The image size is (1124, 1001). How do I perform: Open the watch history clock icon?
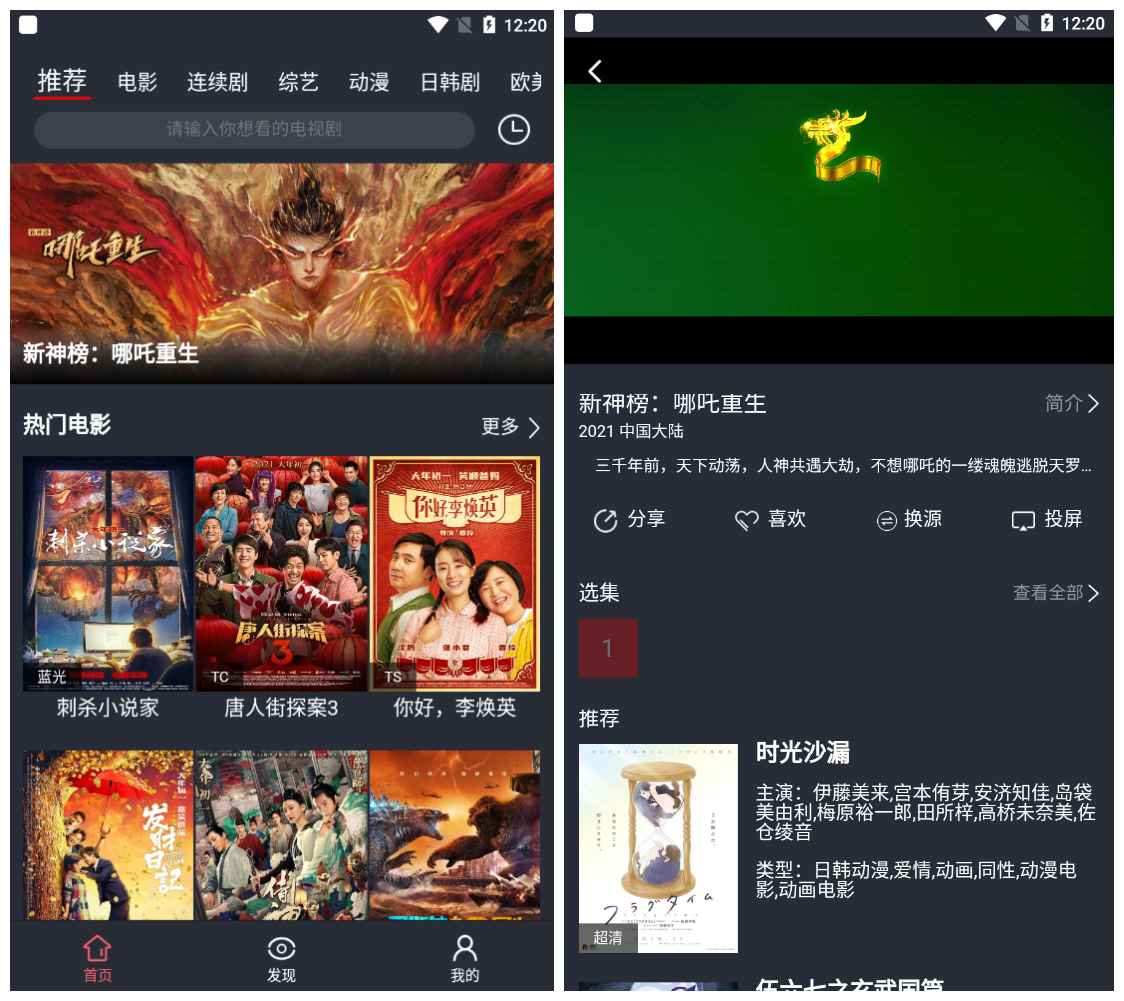click(x=513, y=130)
